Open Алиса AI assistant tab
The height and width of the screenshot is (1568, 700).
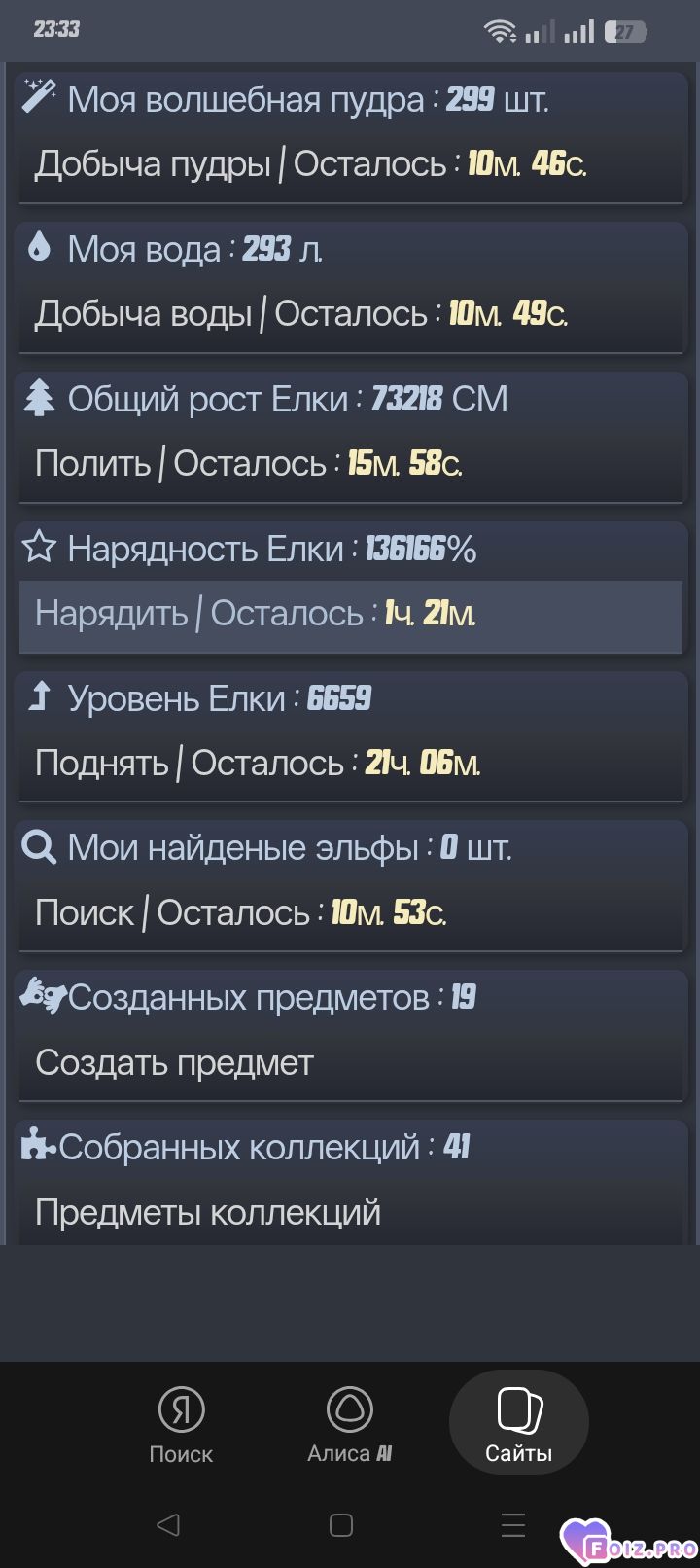(x=350, y=1425)
